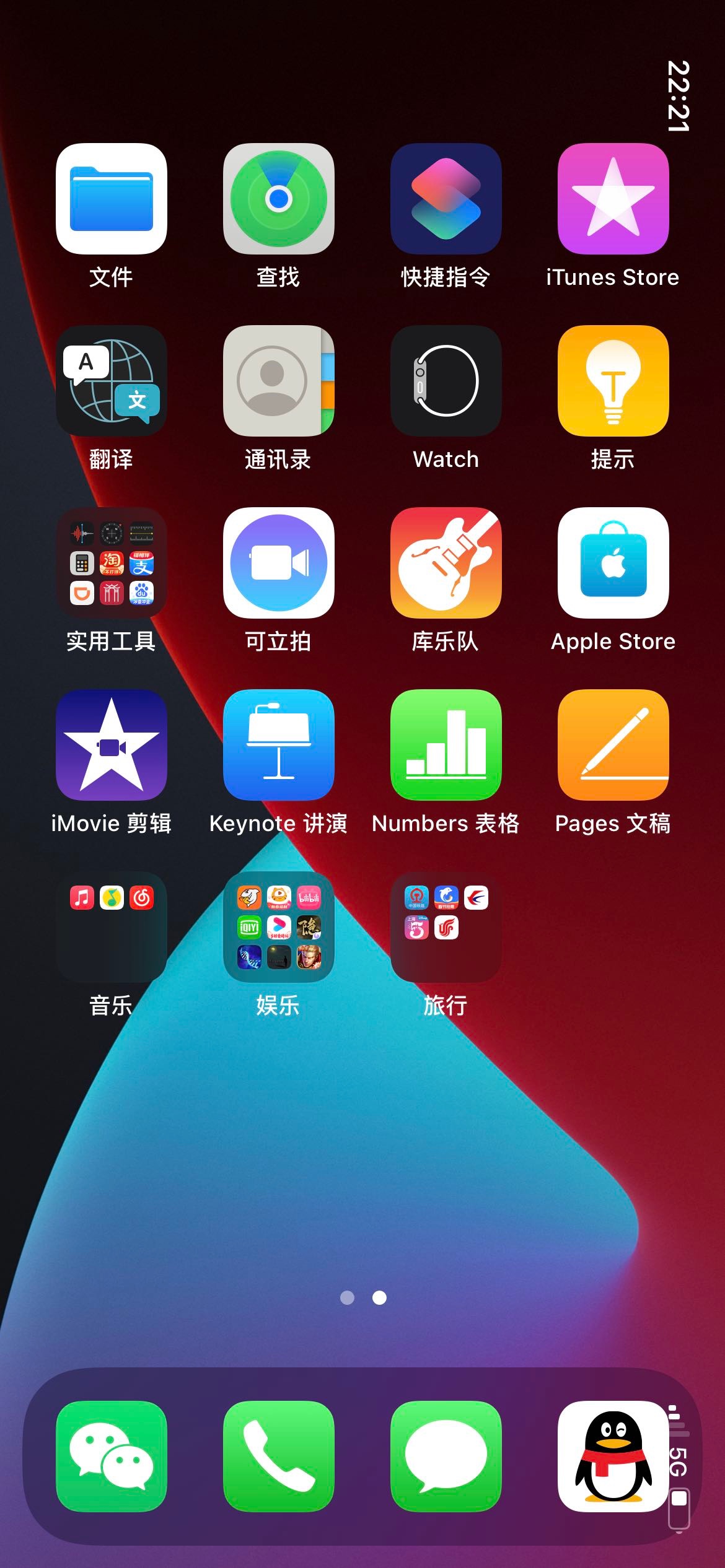Open the 提示 Tips app

click(613, 381)
